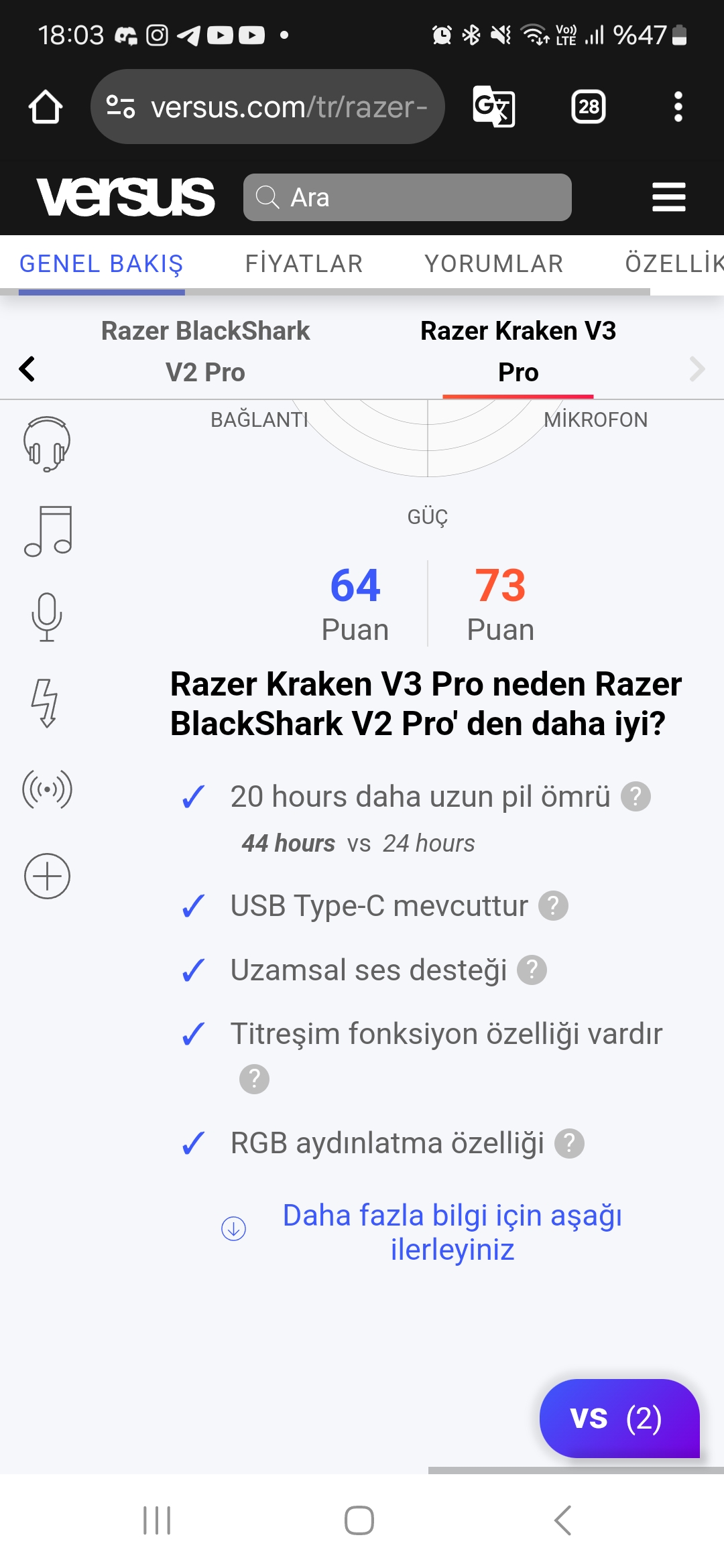Screen dimensions: 724x1568
Task: Jump to the wireless connectivity section icon
Action: click(x=47, y=789)
